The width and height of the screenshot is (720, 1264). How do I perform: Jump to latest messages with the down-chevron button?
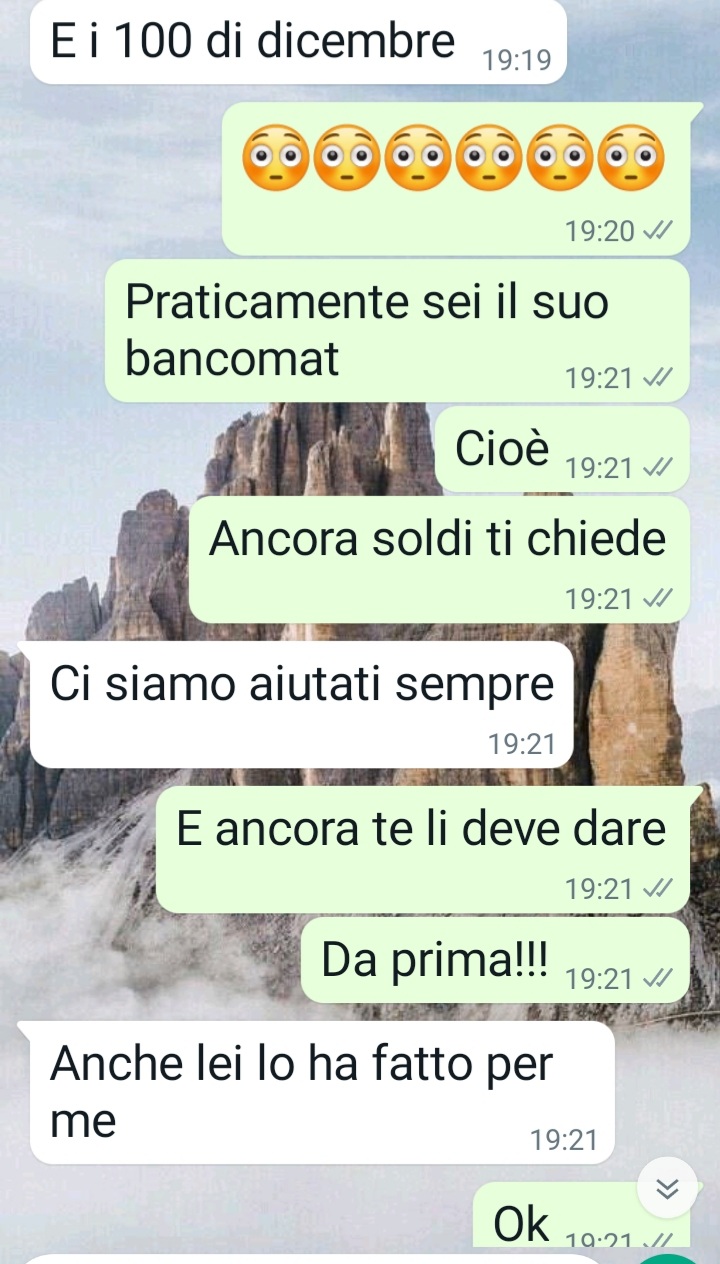click(x=667, y=1187)
